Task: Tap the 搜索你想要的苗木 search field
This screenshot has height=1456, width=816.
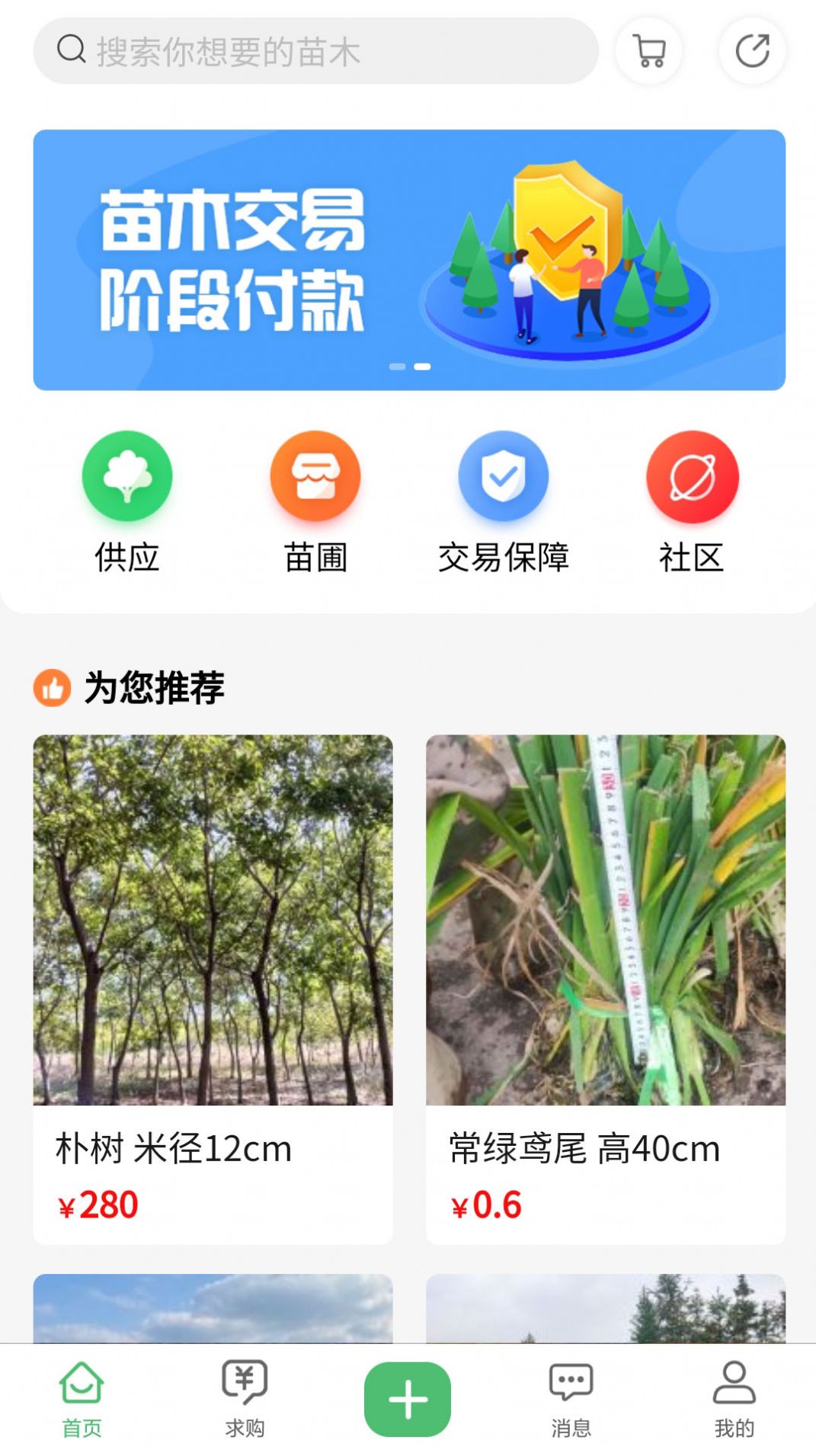Action: click(305, 49)
